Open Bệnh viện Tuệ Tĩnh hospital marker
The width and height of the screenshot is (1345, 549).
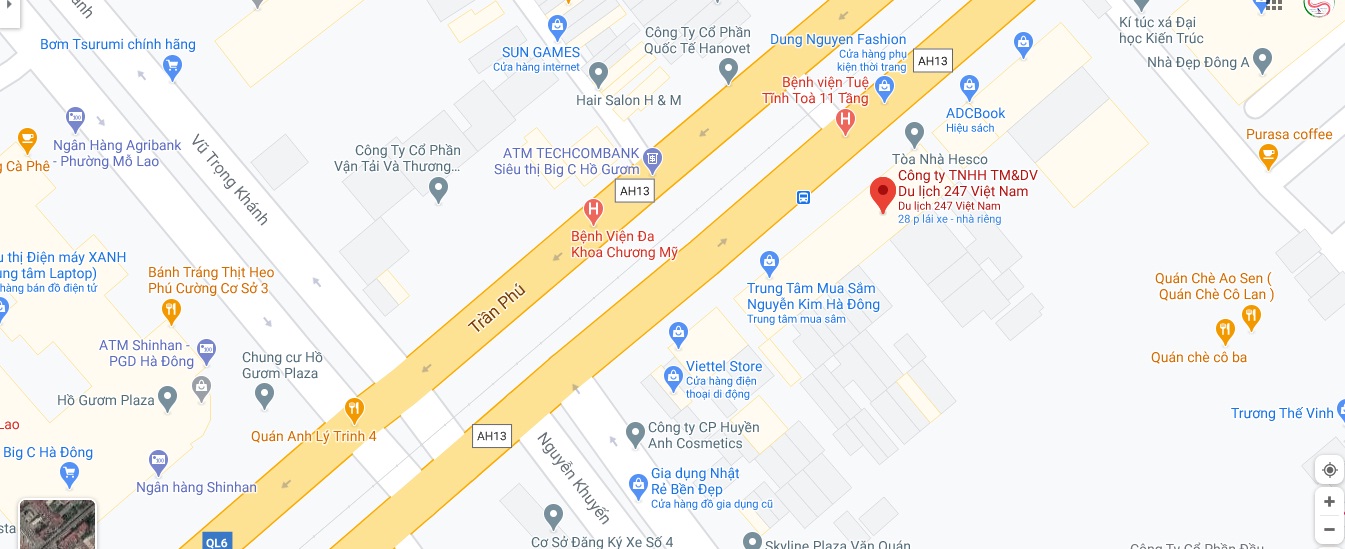tap(845, 123)
